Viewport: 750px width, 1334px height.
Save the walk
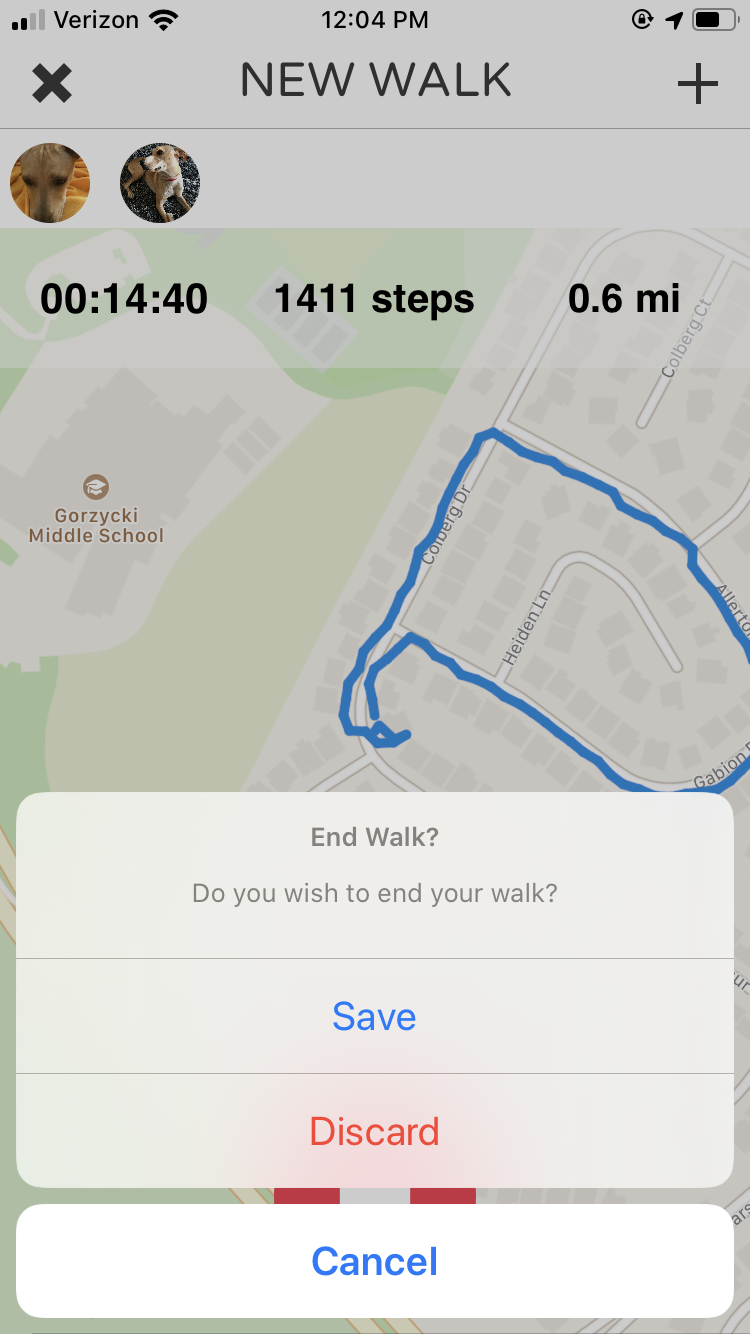coord(375,1016)
